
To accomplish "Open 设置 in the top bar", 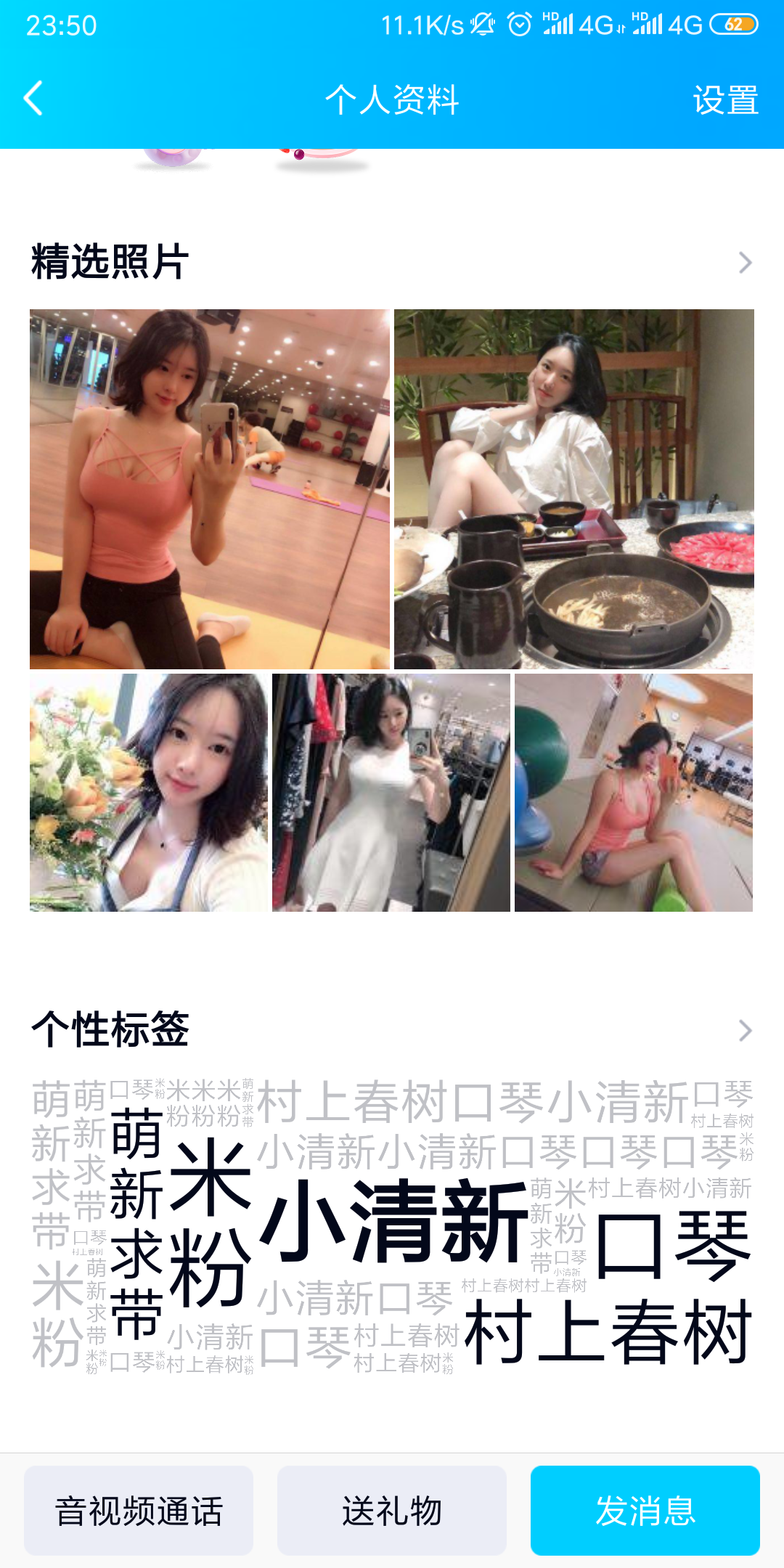I will tap(725, 100).
